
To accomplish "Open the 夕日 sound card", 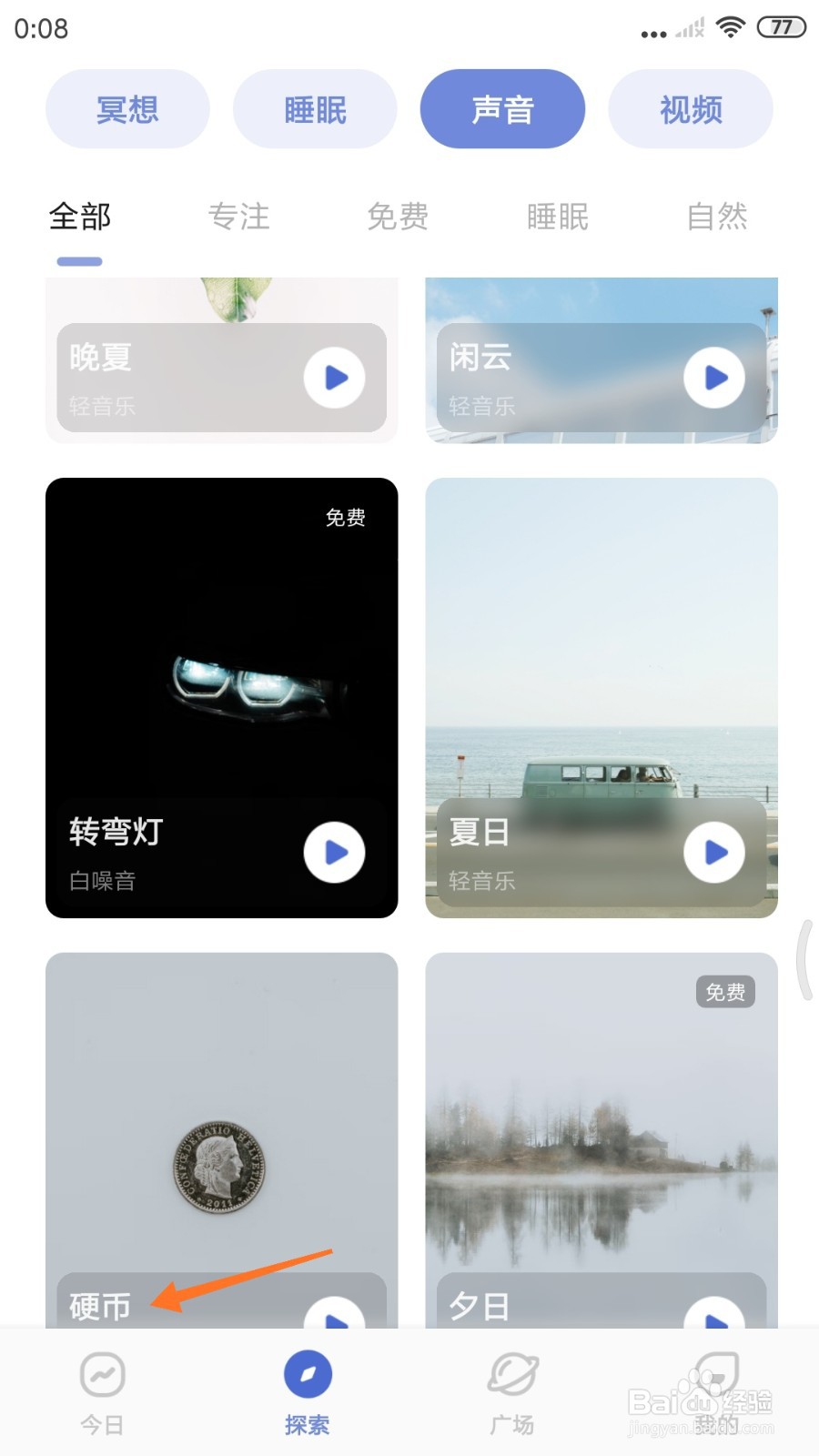I will click(x=601, y=1137).
